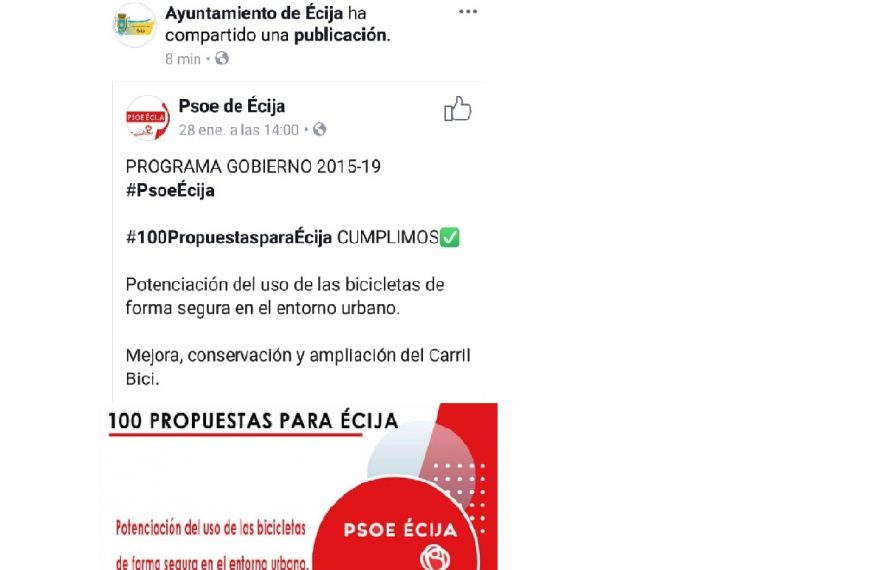Viewport: 880px width, 570px height.
Task: Open the post's three-dot overflow menu
Action: pyautogui.click(x=468, y=12)
